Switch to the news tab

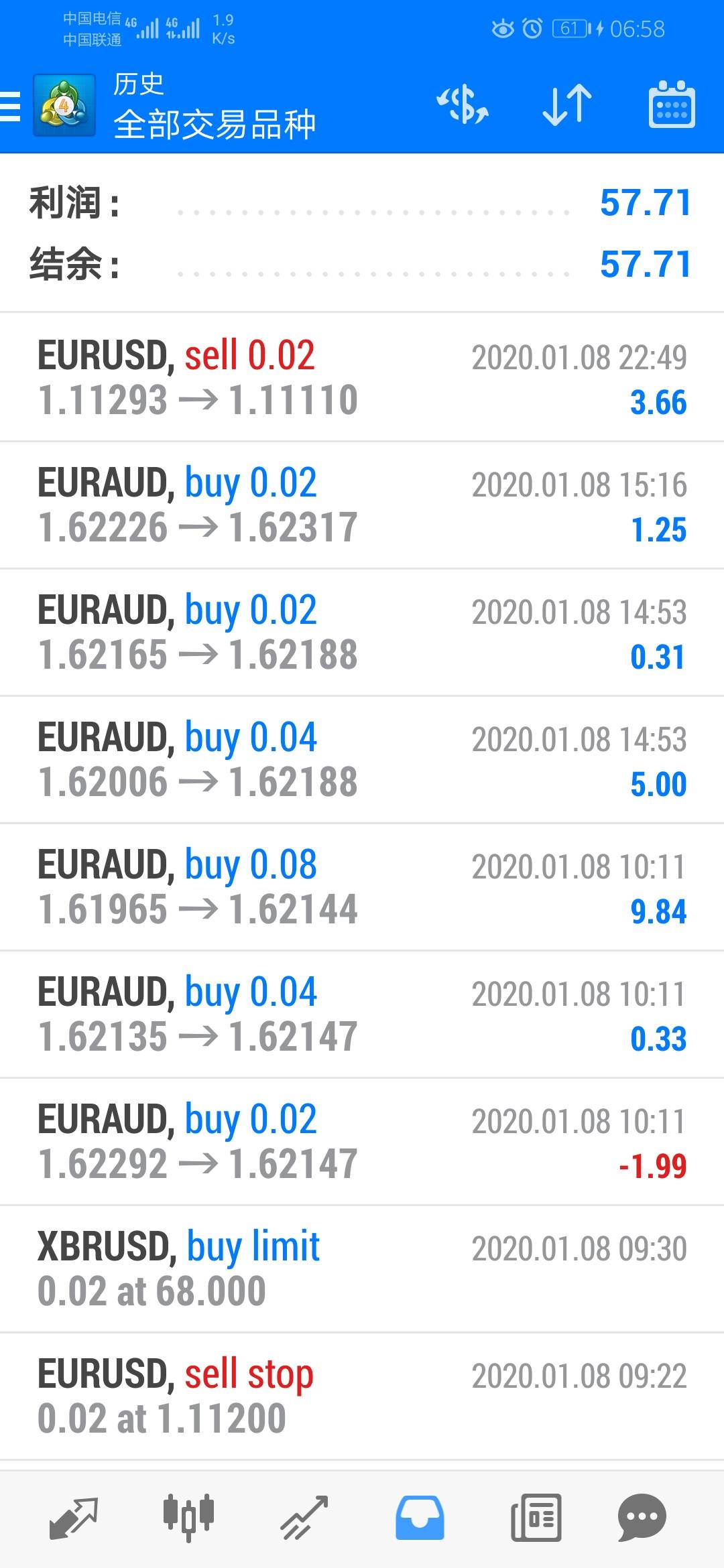pyautogui.click(x=536, y=1517)
